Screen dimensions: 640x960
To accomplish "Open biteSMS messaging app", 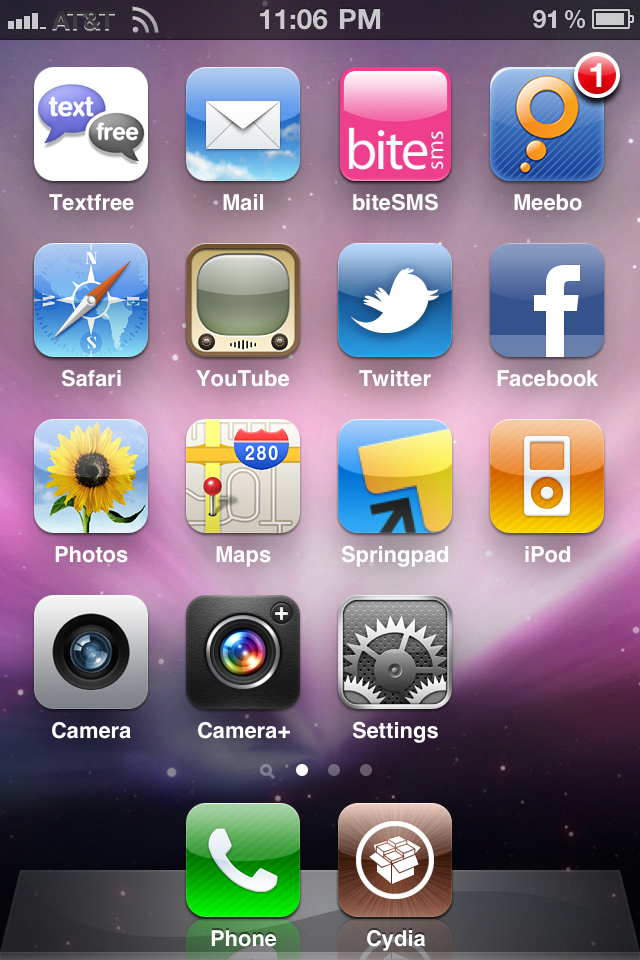I will click(x=395, y=124).
